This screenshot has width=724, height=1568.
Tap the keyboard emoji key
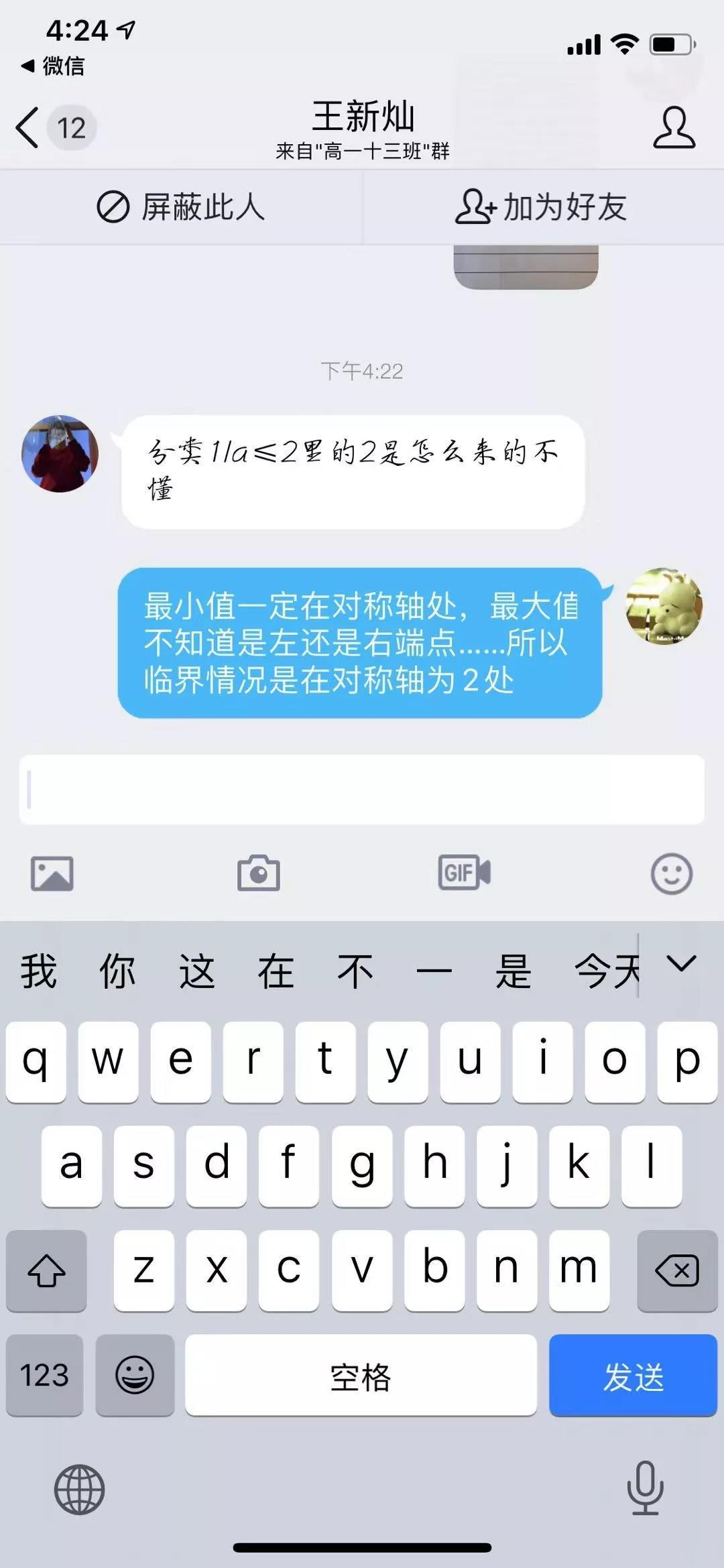pyautogui.click(x=135, y=1375)
